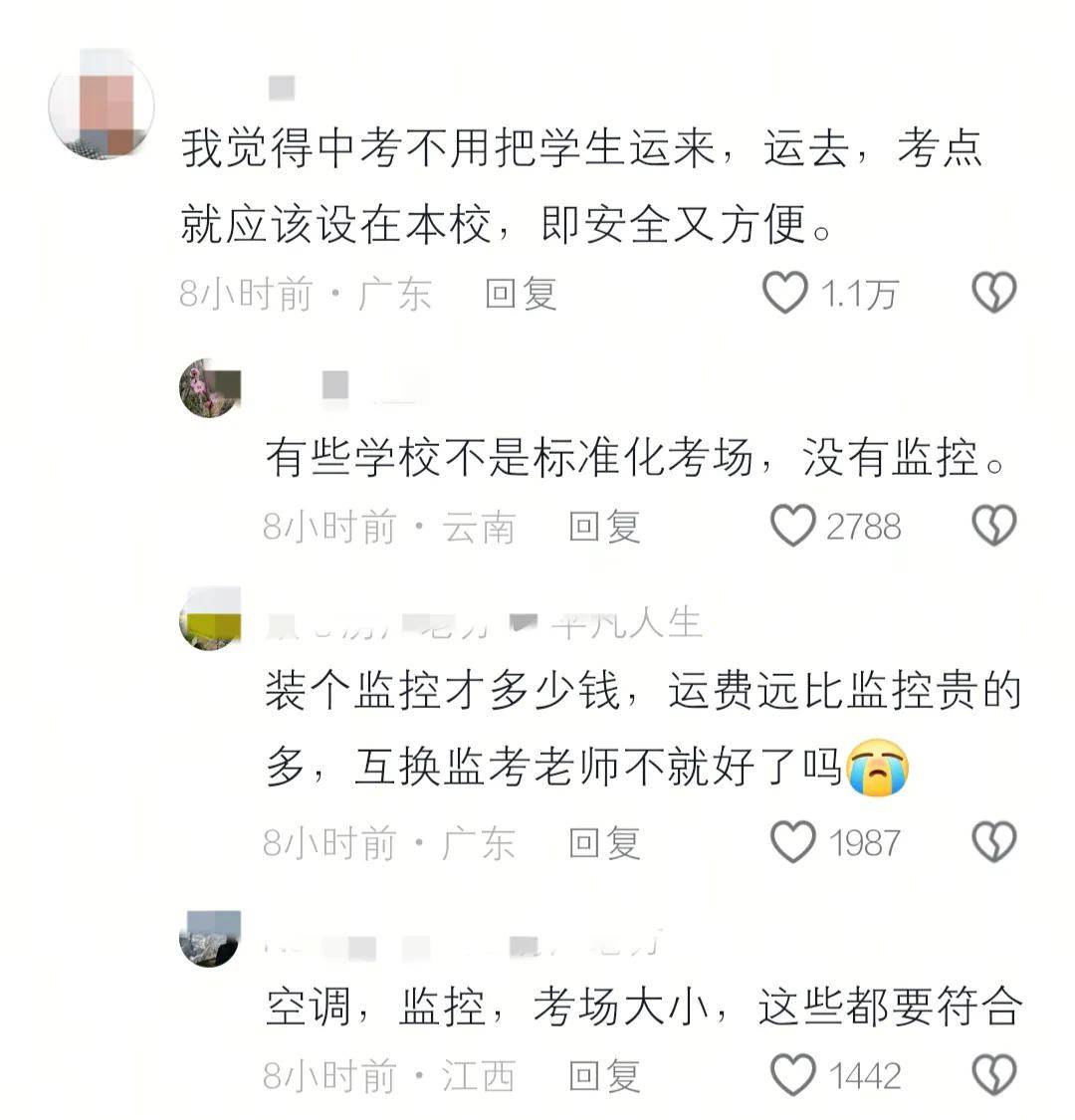
Task: Reply to the comment about 互换监考老师
Action: click(603, 842)
